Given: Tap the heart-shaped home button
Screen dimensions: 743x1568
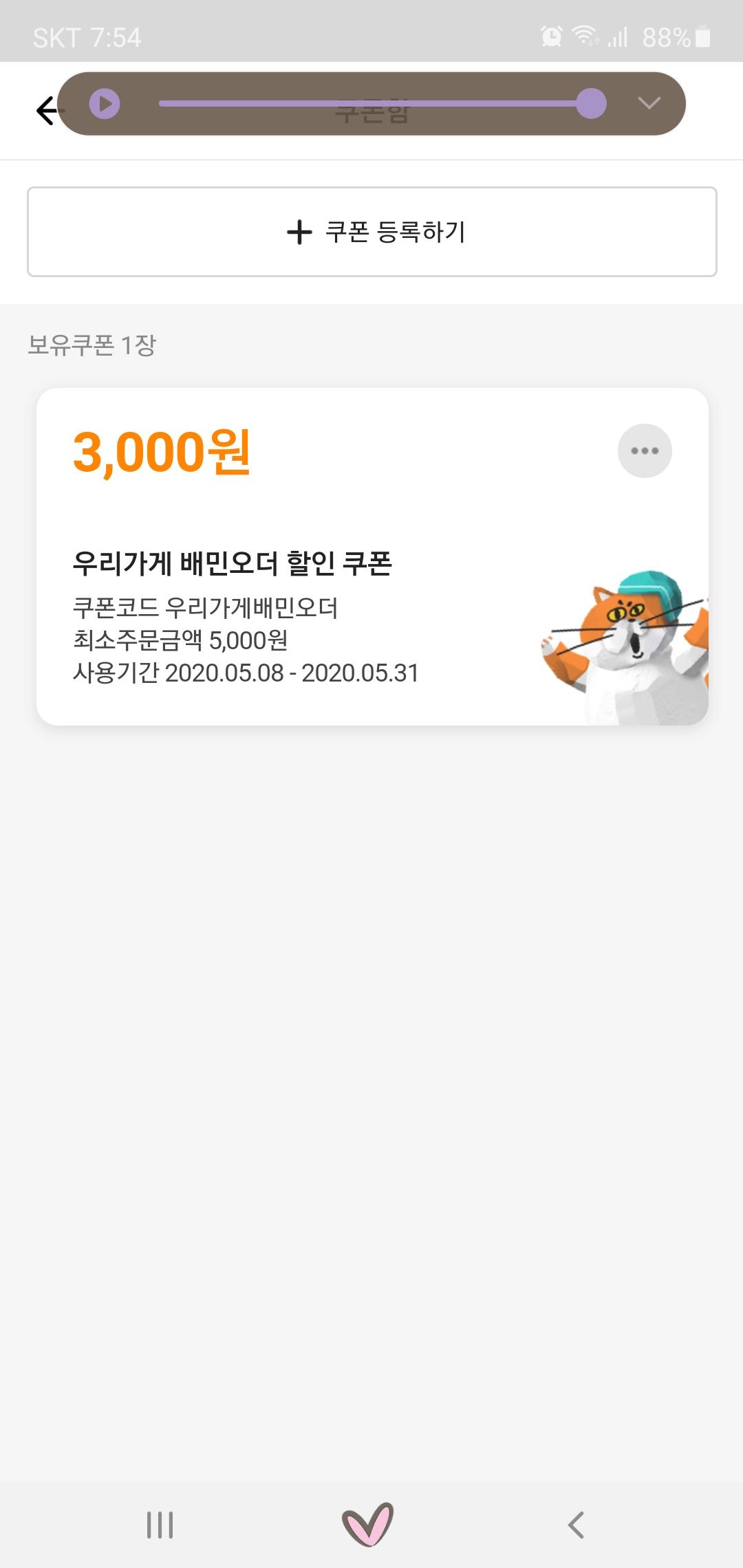Looking at the screenshot, I should point(367,1523).
